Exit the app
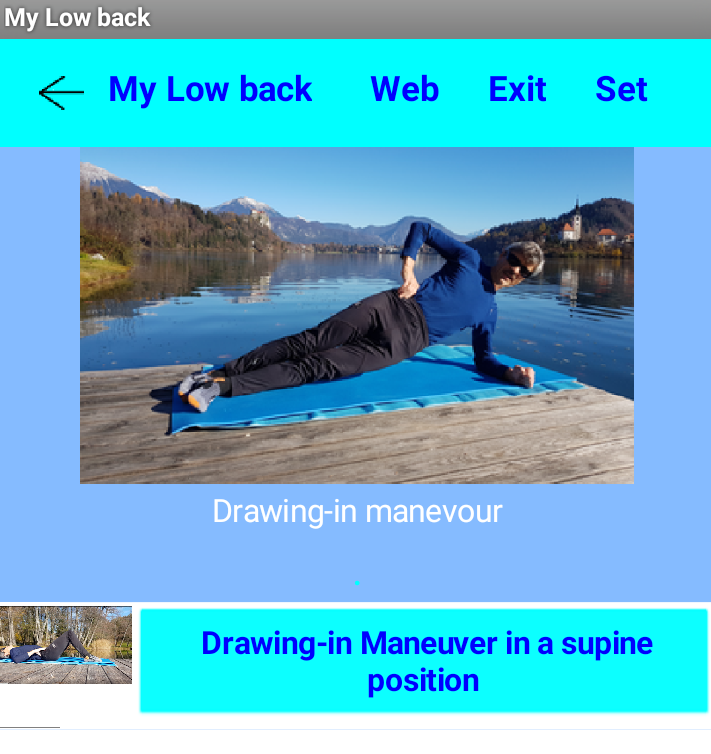 (x=517, y=90)
